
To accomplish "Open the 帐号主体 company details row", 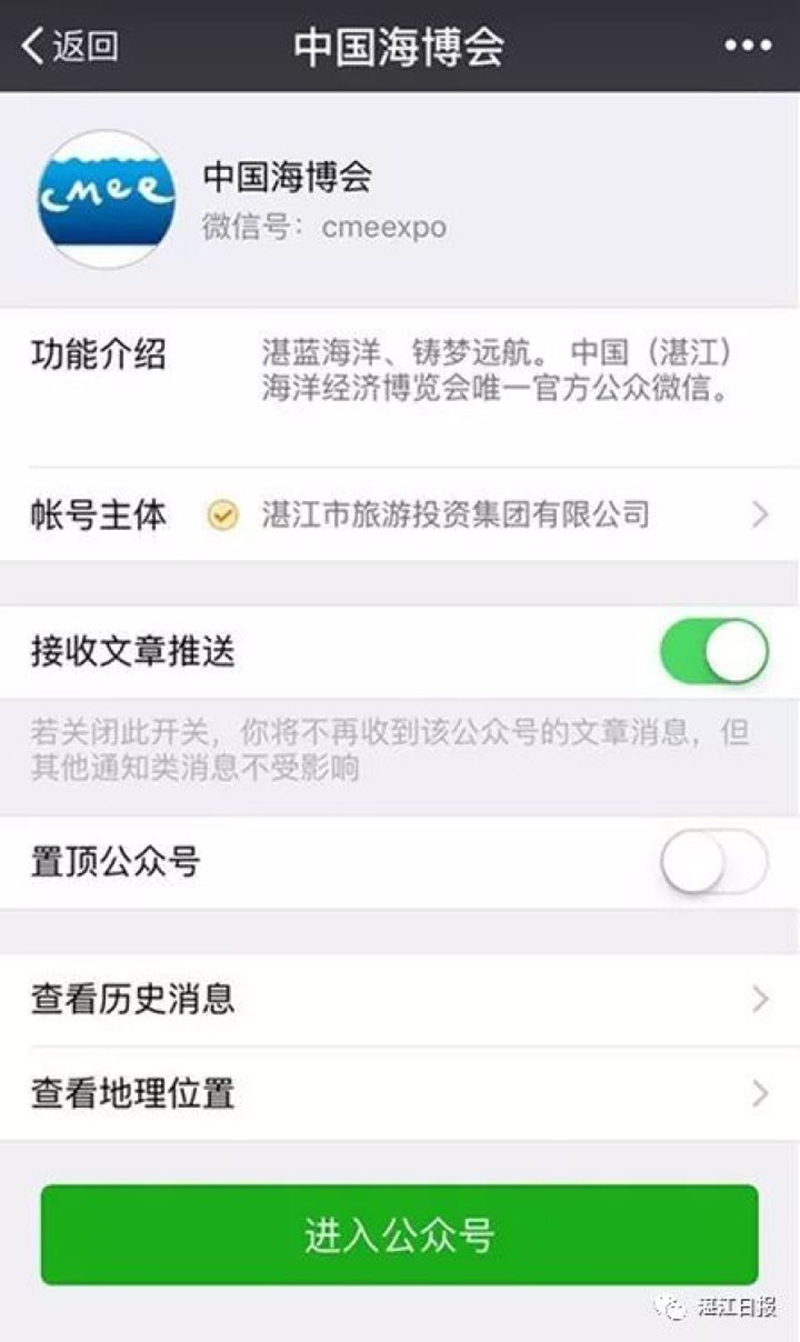I will [x=400, y=515].
